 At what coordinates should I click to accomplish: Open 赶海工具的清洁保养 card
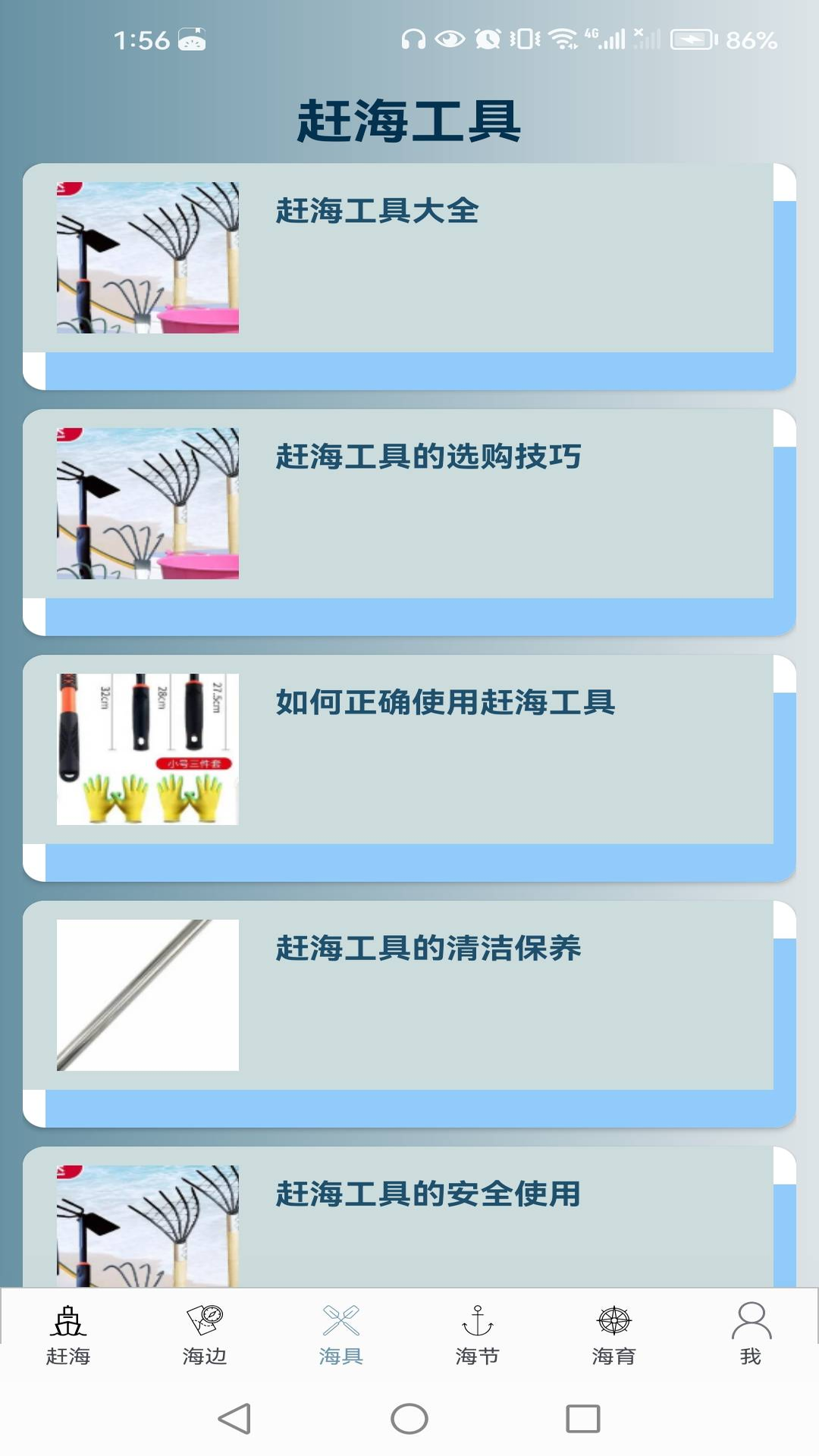click(409, 1014)
